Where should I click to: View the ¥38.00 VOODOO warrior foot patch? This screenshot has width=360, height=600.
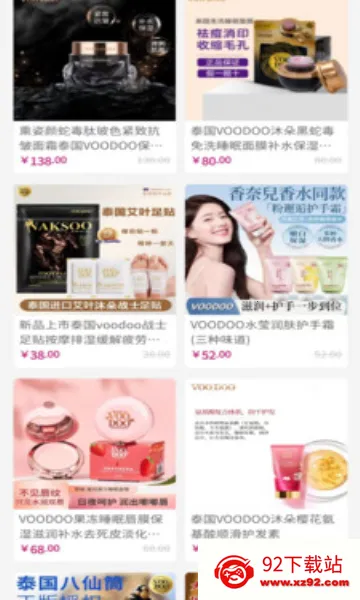click(94, 276)
